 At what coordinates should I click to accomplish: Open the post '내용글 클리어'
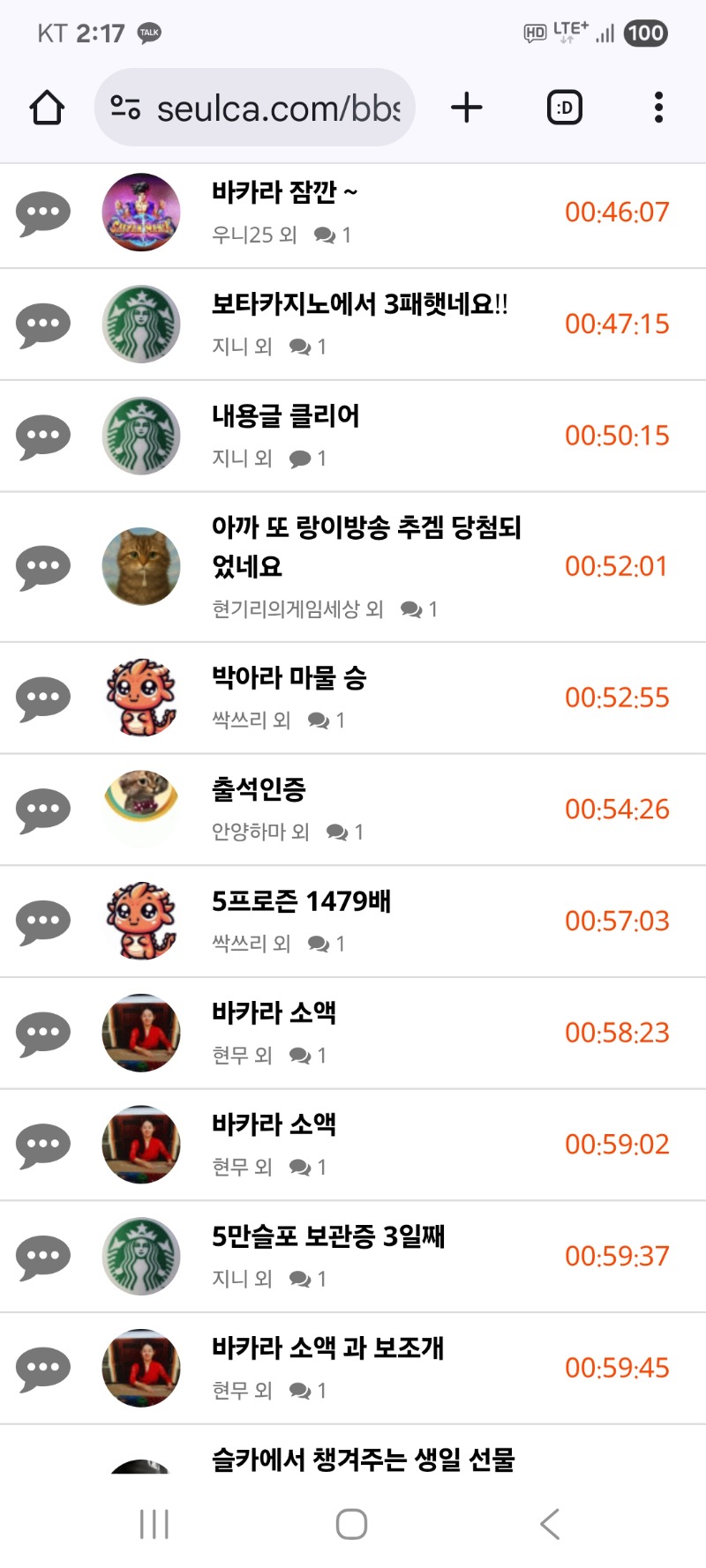[x=285, y=416]
